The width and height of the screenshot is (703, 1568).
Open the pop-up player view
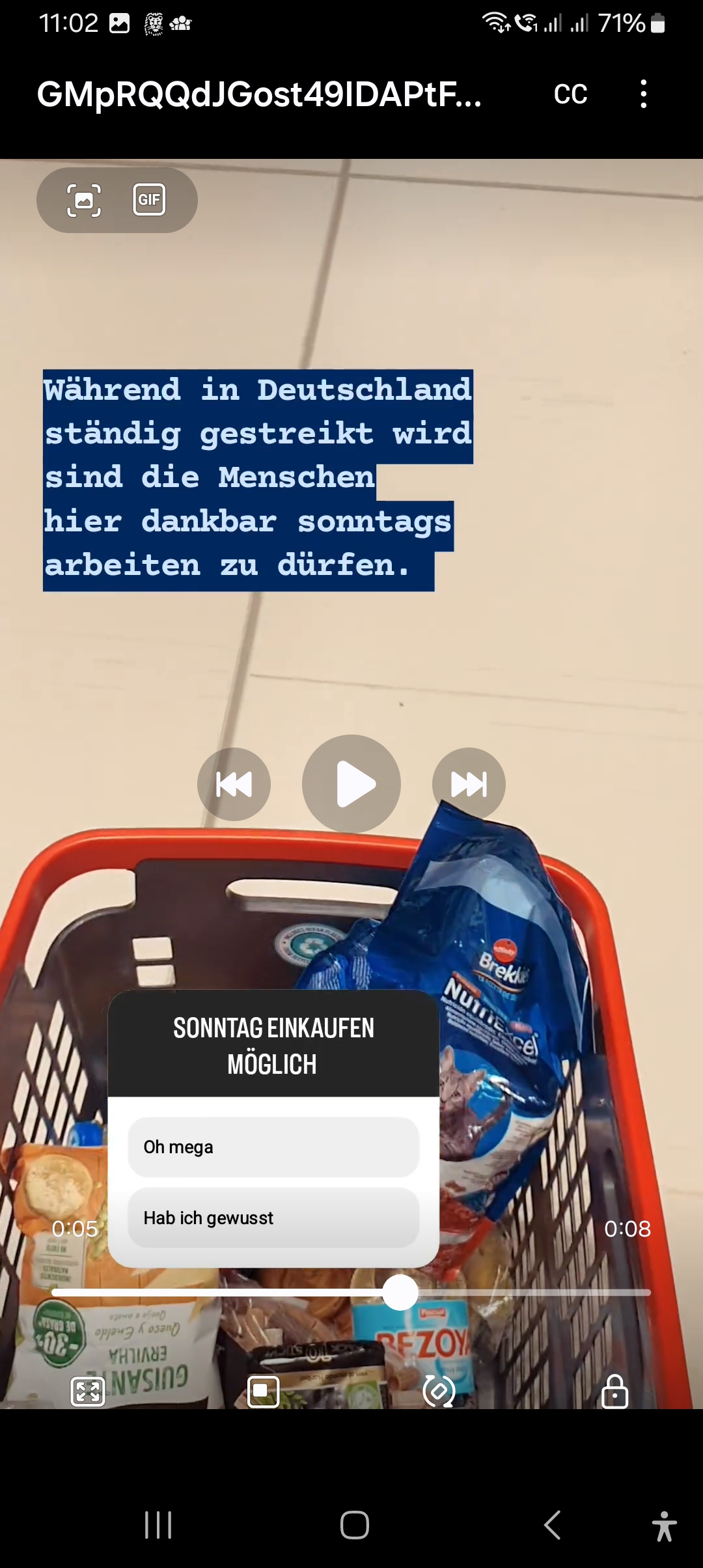click(x=263, y=1392)
